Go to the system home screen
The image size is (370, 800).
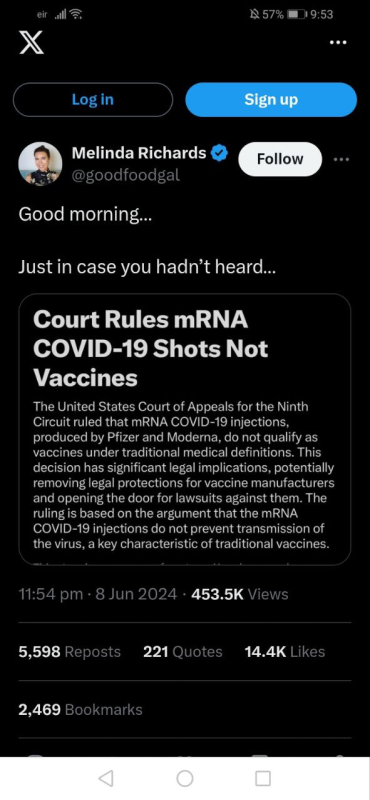(185, 778)
